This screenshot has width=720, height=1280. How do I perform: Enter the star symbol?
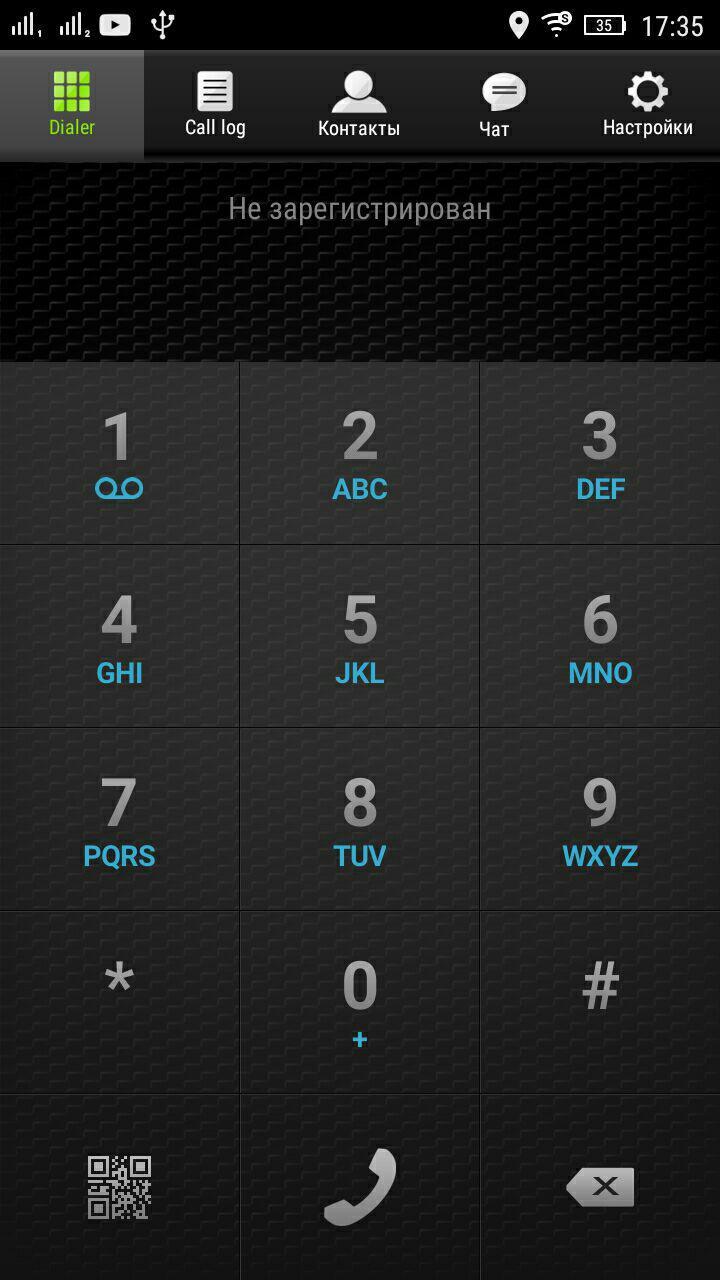coord(119,1002)
